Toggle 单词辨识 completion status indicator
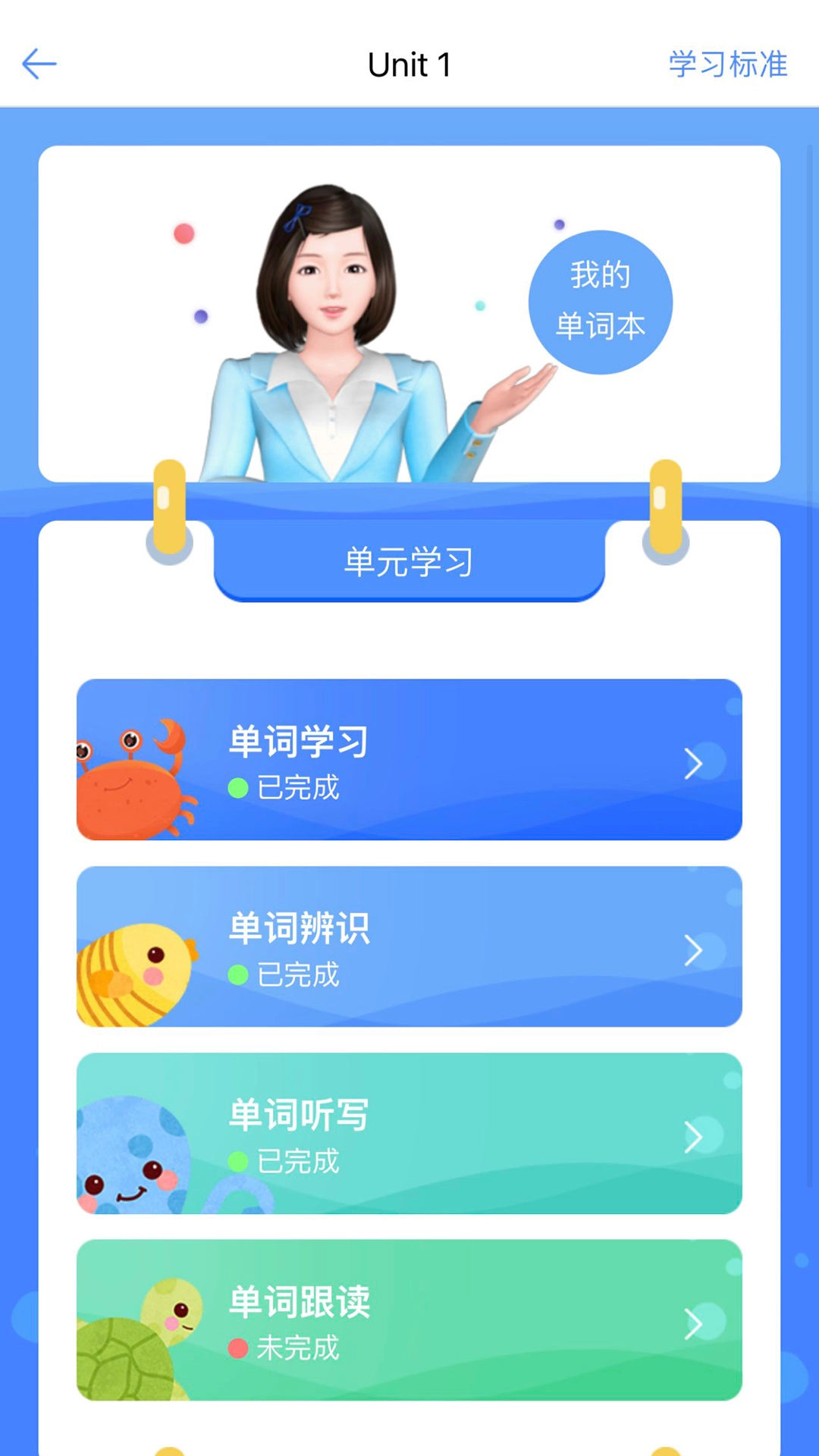Screen dimensions: 819x1456 click(237, 975)
